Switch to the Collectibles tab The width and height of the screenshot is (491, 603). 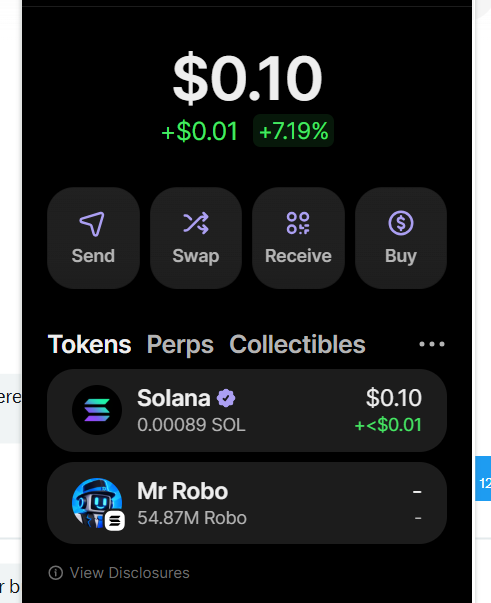pyautogui.click(x=297, y=344)
